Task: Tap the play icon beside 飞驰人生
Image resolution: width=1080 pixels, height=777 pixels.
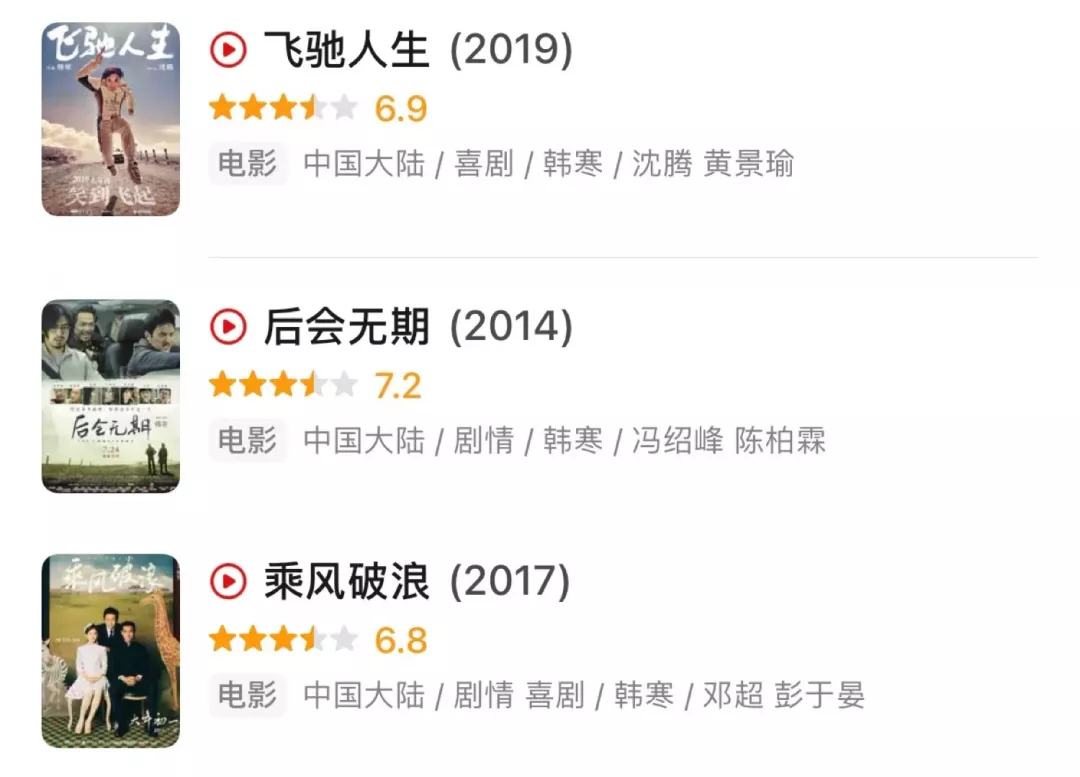Action: click(229, 49)
